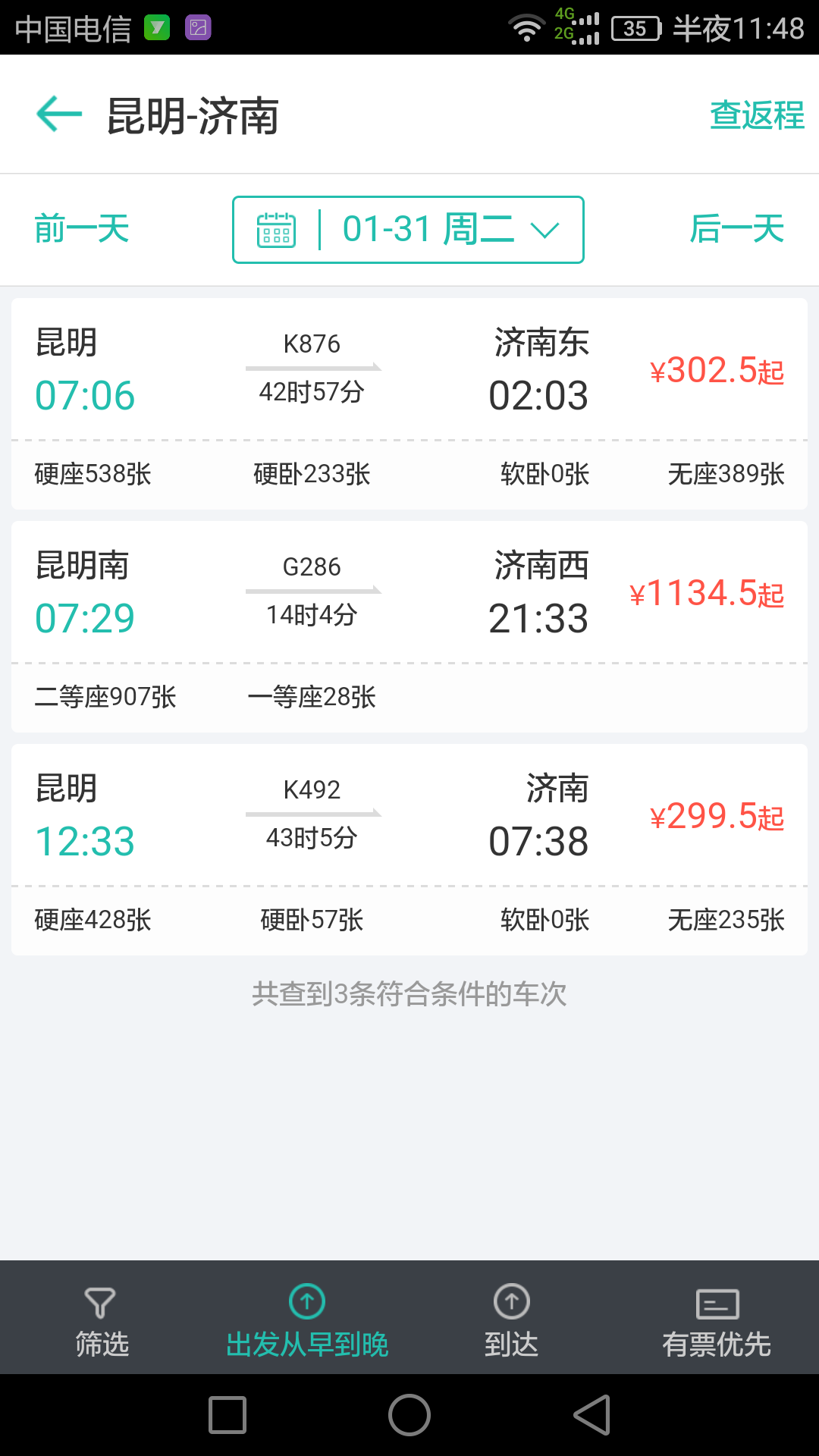This screenshot has width=819, height=1456.
Task: Open the 01-31 周二 date picker
Action: [x=408, y=230]
